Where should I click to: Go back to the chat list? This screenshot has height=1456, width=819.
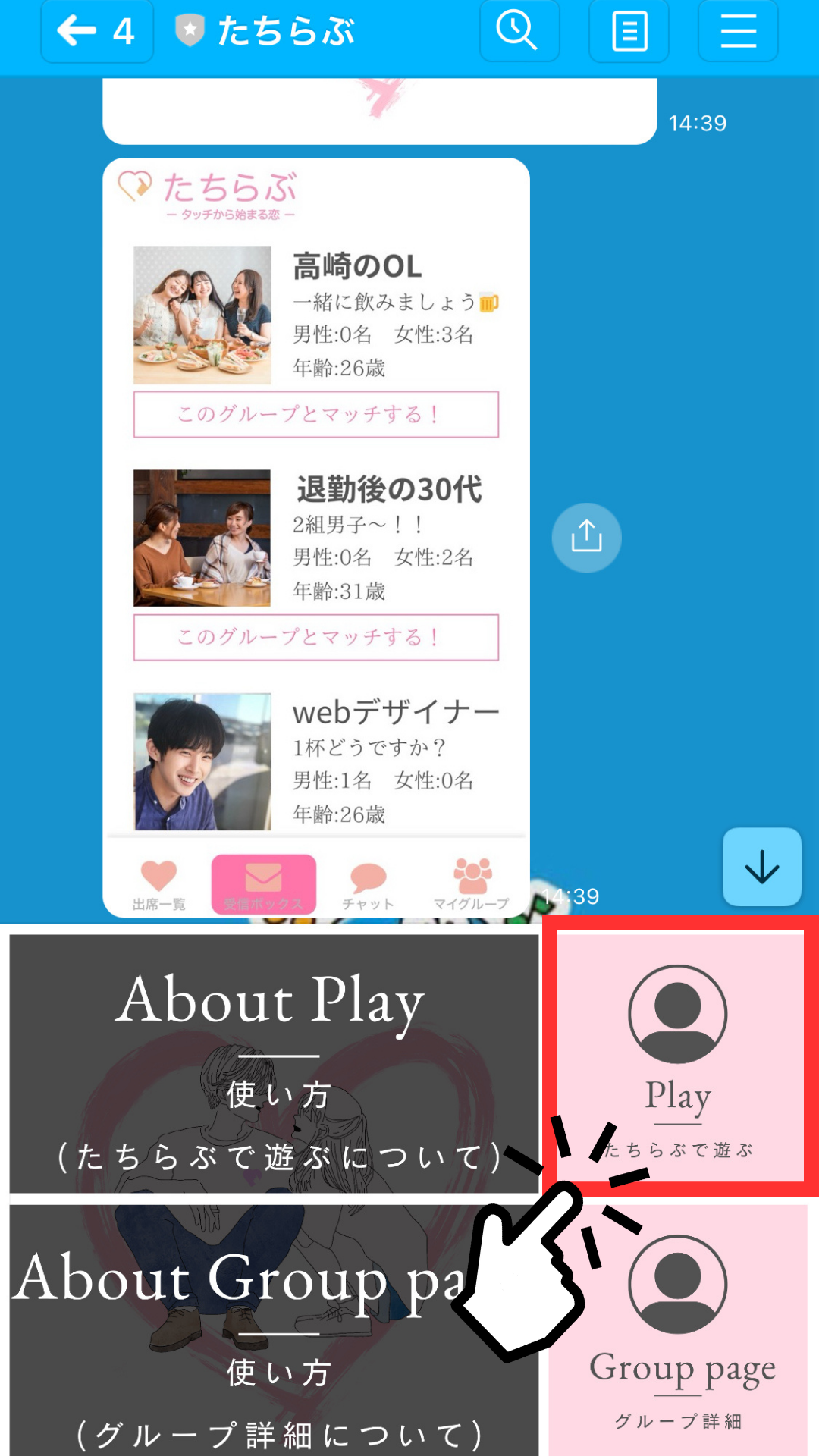(96, 32)
